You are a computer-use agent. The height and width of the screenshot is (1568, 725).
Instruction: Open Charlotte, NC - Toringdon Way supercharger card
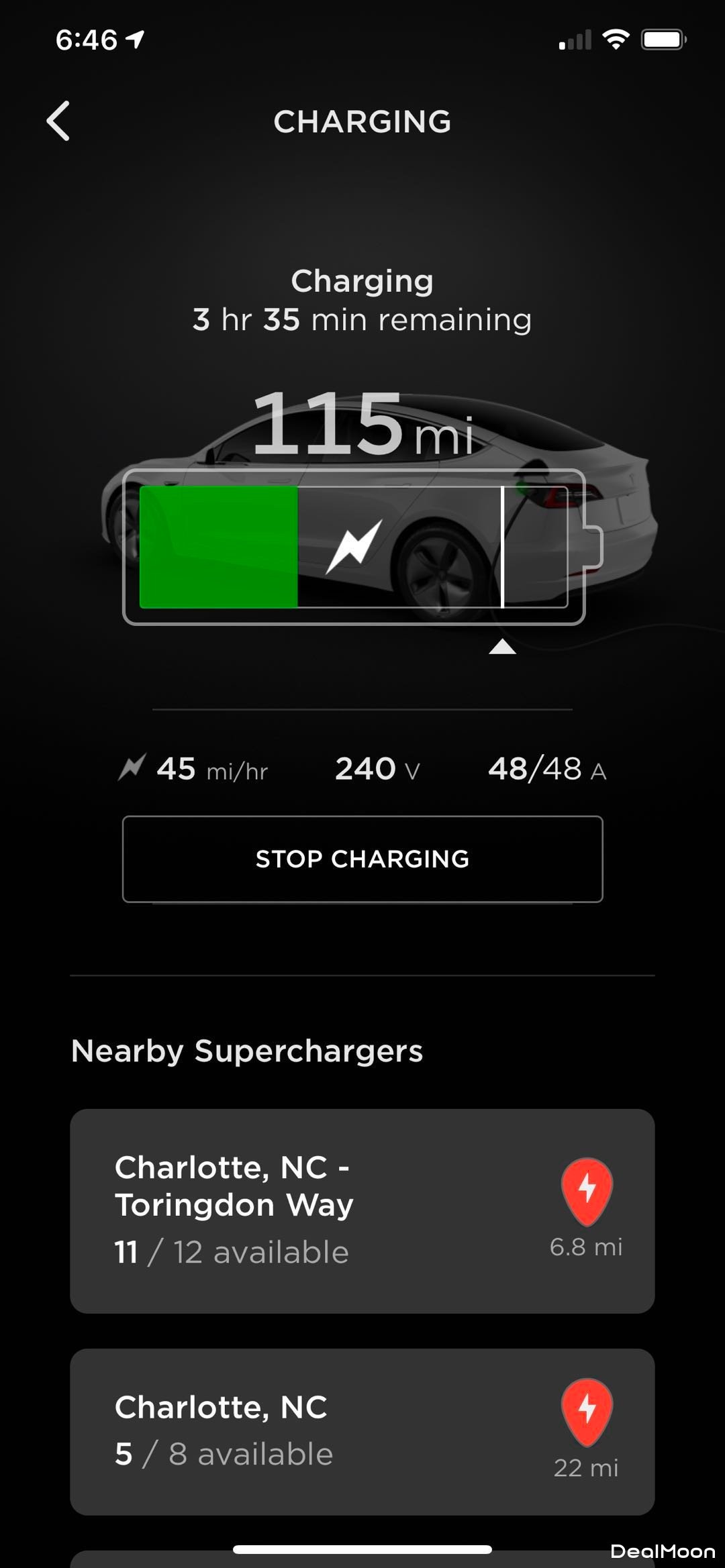coord(362,1210)
